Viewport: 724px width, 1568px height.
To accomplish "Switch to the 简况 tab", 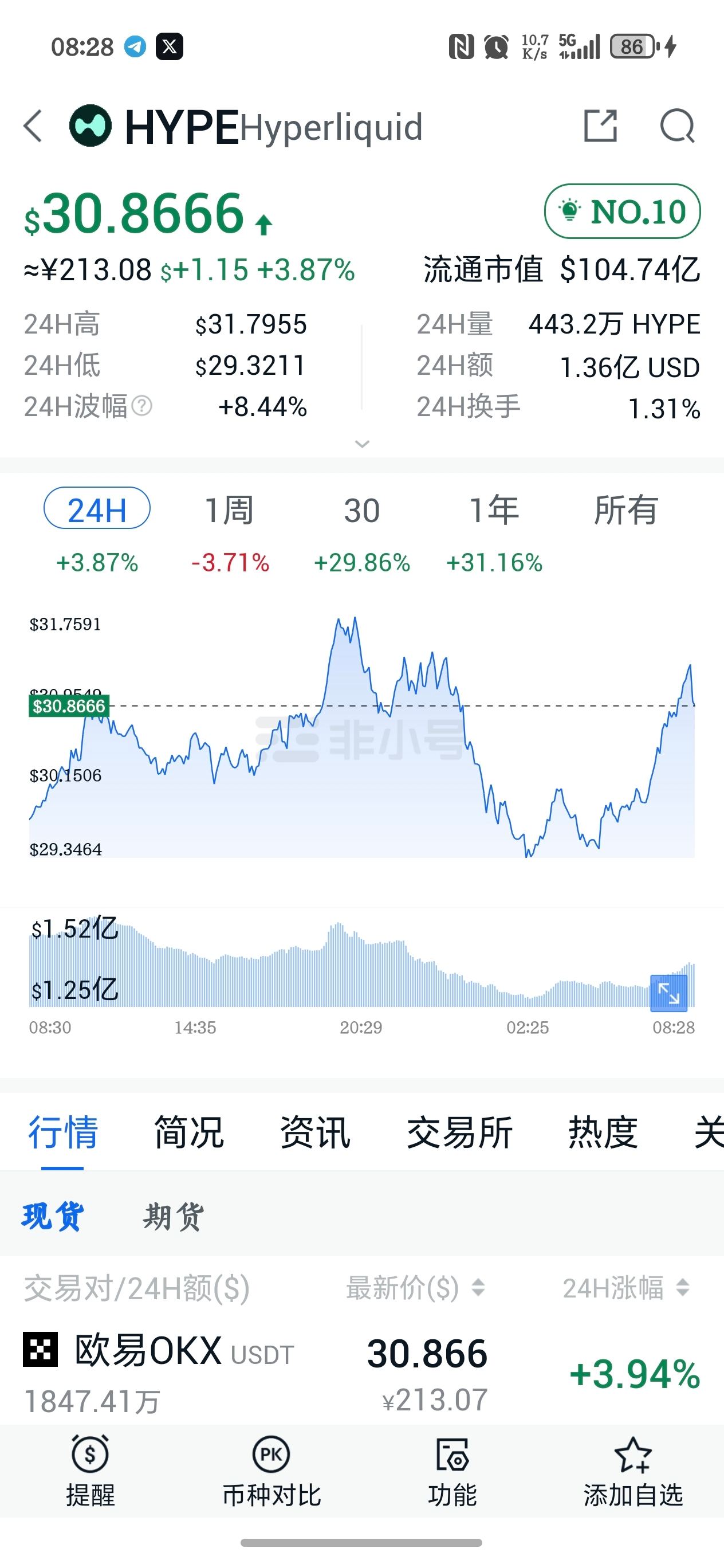I will pyautogui.click(x=188, y=1133).
